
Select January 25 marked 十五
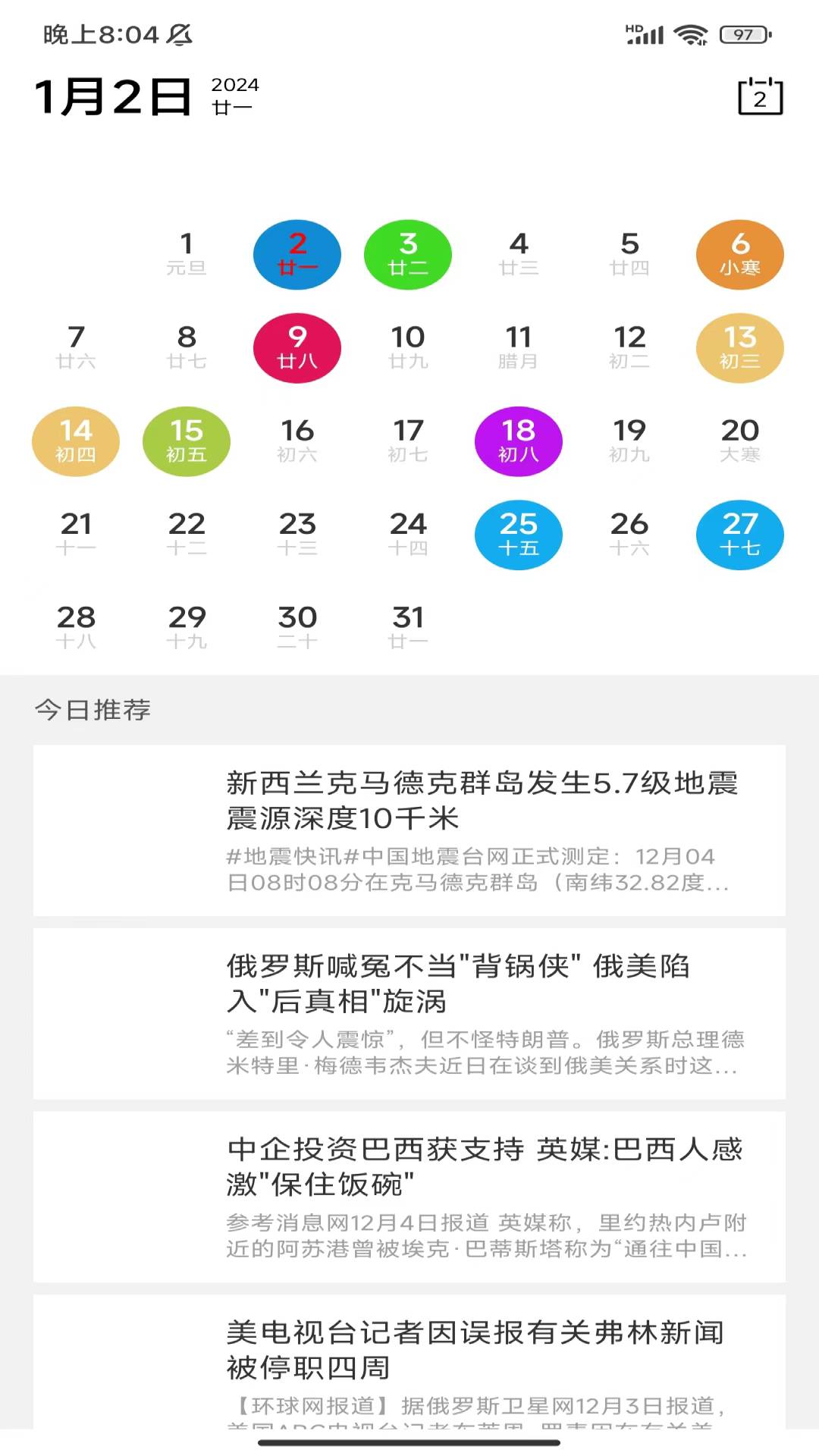(518, 535)
